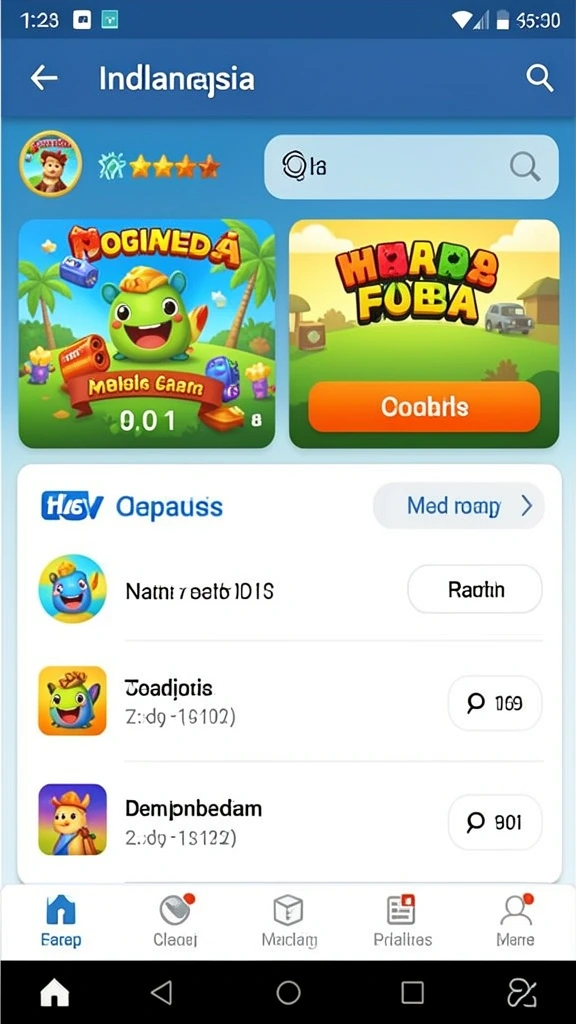Image resolution: width=576 pixels, height=1024 pixels.
Task: Switch to the Earep home tab
Action: click(x=61, y=921)
